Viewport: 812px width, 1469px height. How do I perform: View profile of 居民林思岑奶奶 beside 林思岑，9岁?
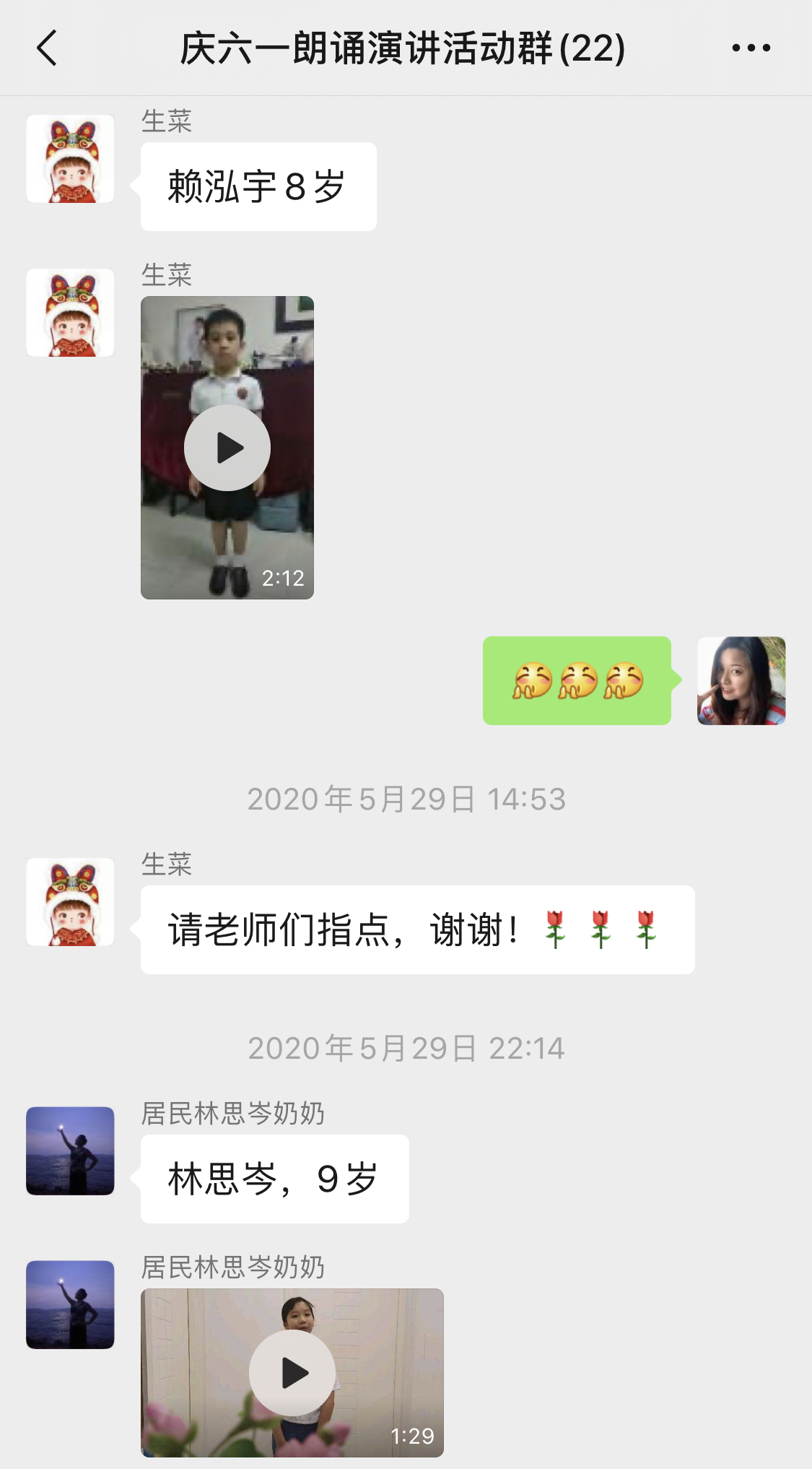pos(70,1150)
